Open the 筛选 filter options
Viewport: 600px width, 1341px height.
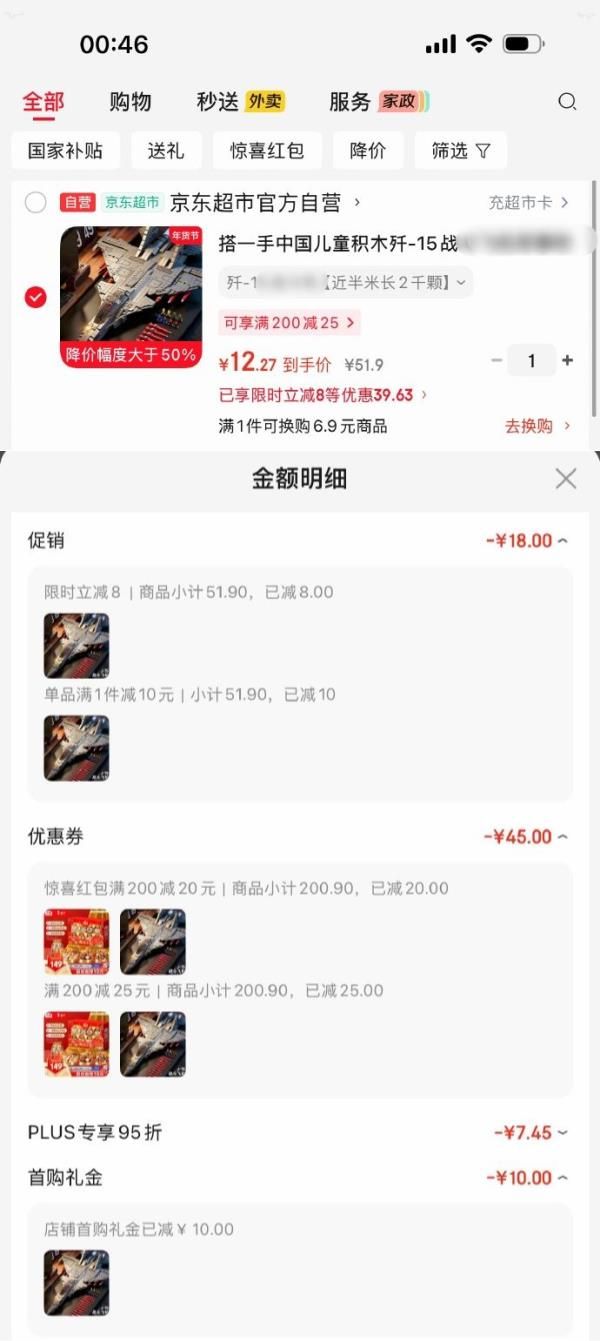pyautogui.click(x=460, y=151)
